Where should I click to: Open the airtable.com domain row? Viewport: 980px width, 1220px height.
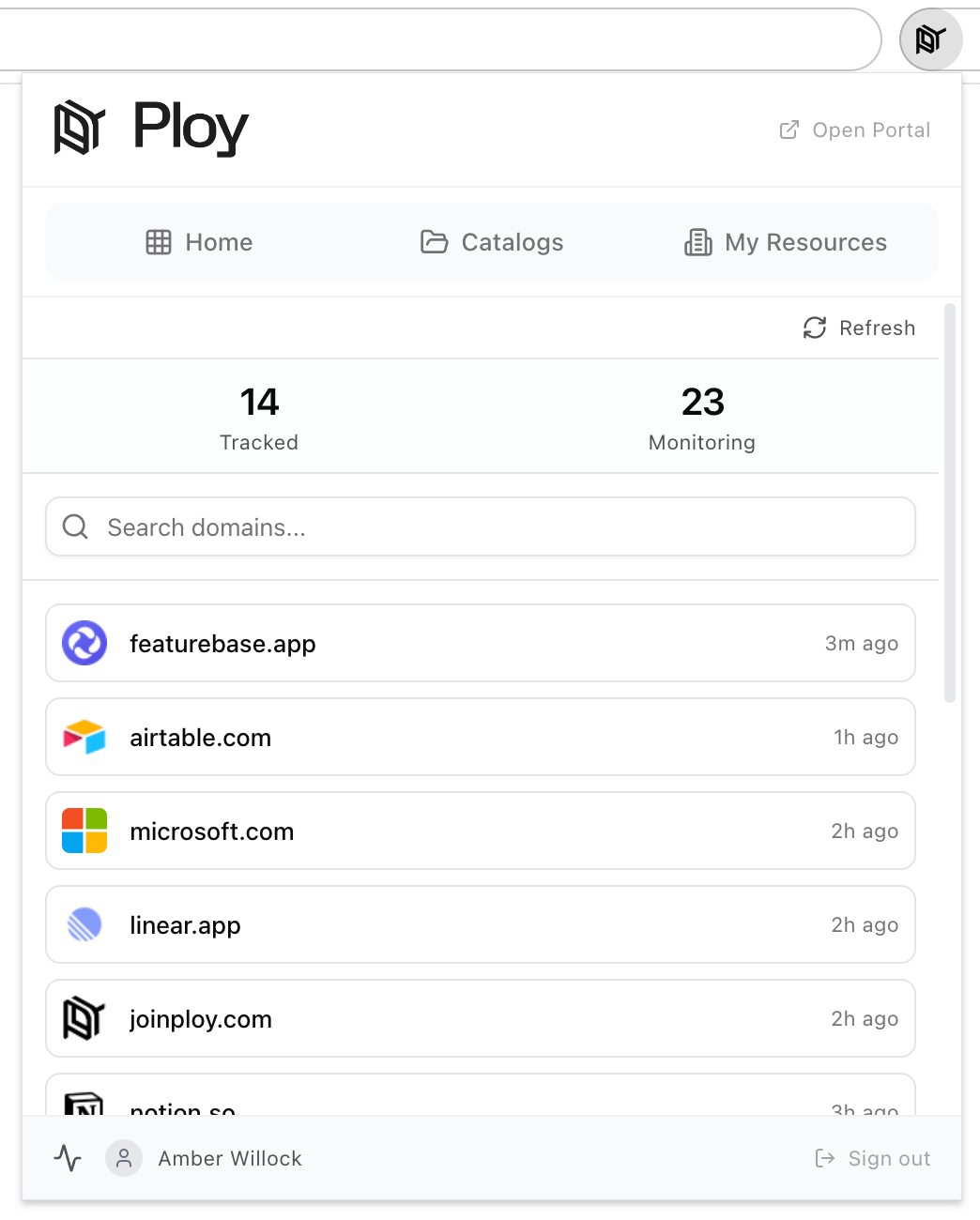(x=481, y=738)
